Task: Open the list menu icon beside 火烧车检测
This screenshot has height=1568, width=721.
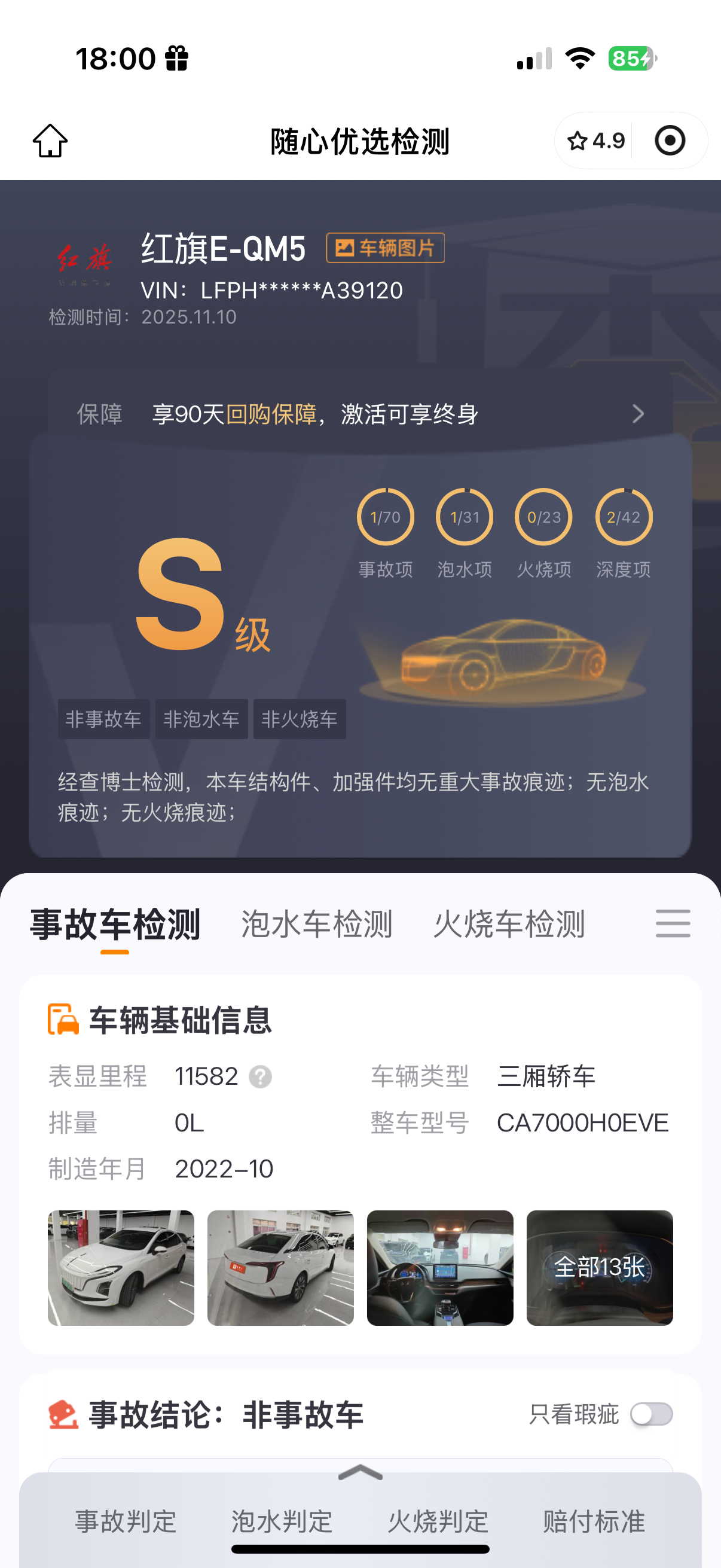Action: coord(673,923)
